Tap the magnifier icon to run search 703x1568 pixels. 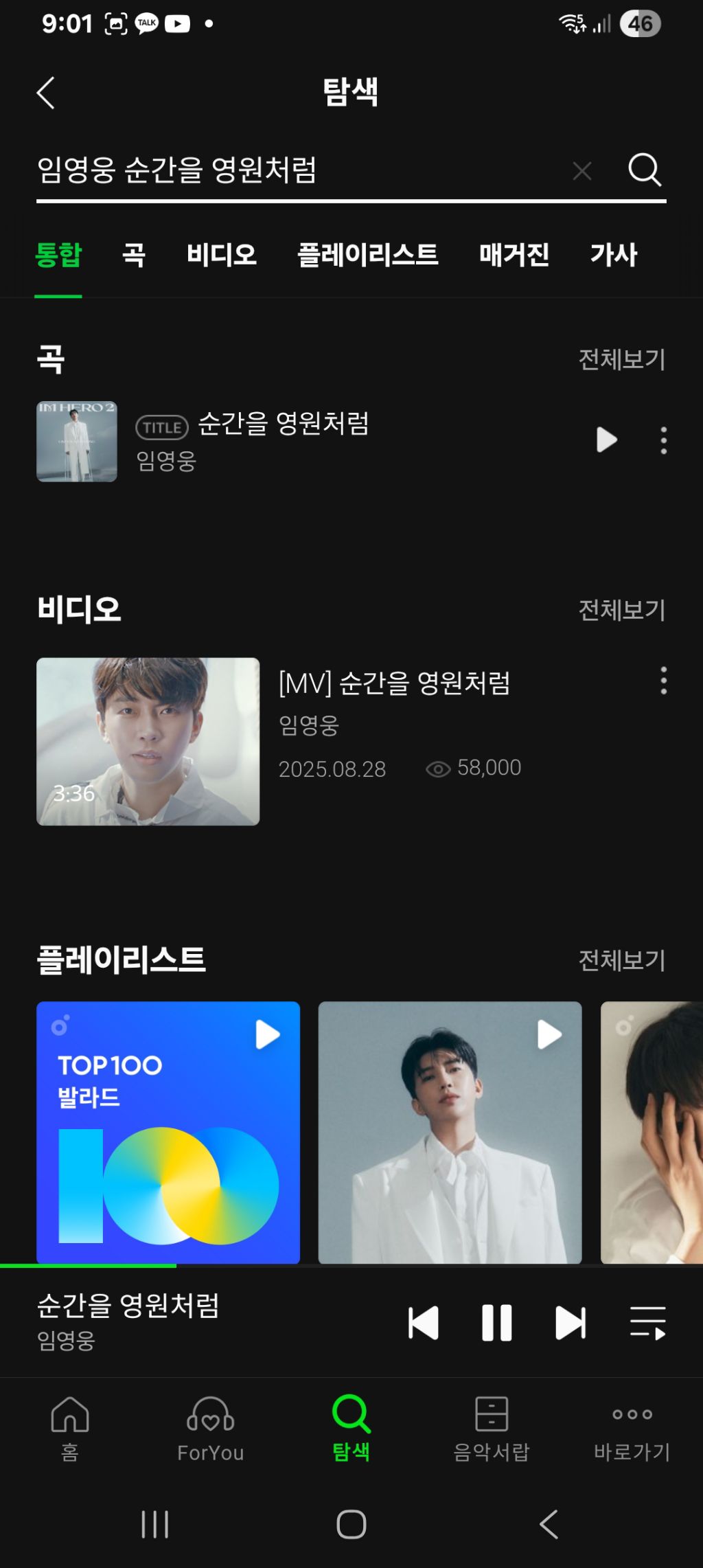pyautogui.click(x=645, y=170)
